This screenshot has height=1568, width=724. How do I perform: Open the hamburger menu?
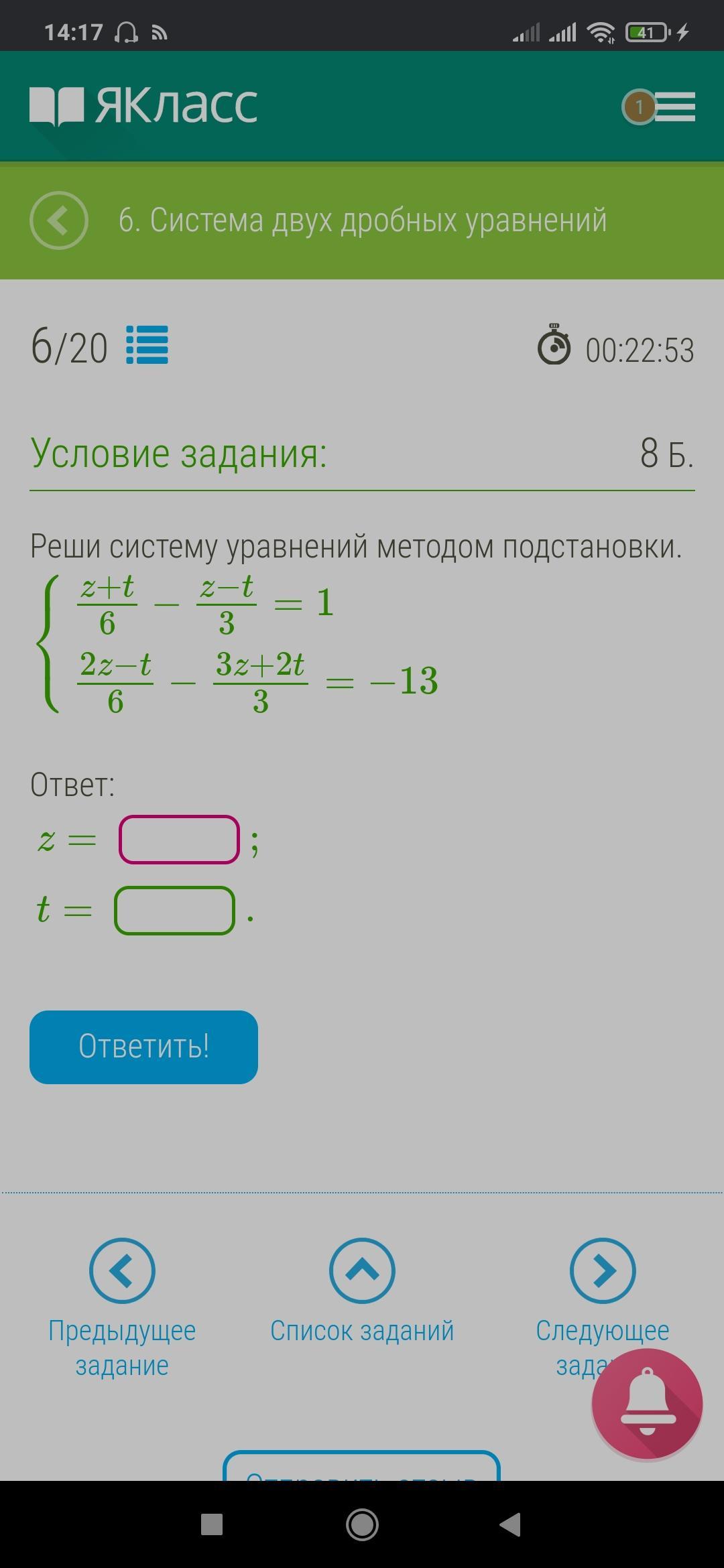[x=674, y=107]
